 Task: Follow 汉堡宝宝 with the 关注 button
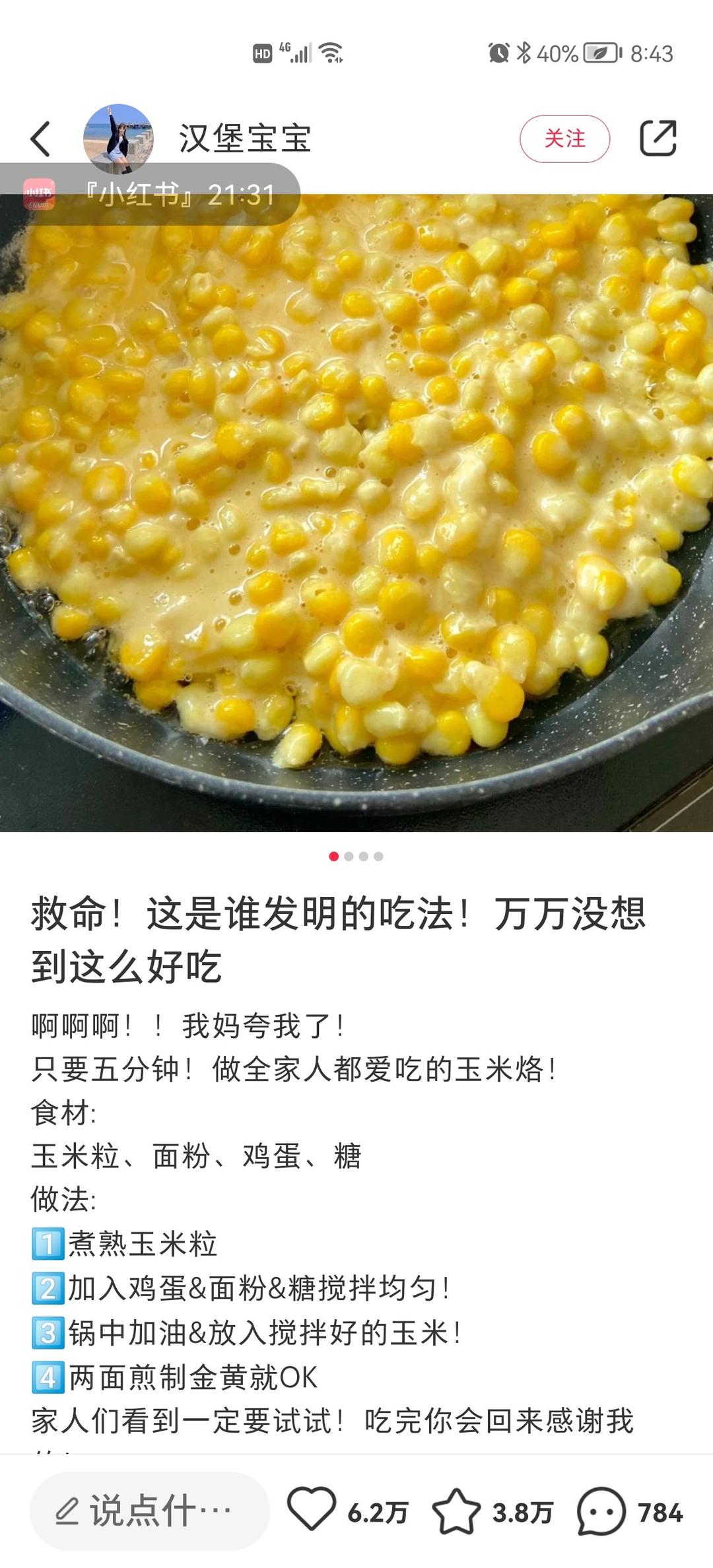point(564,139)
